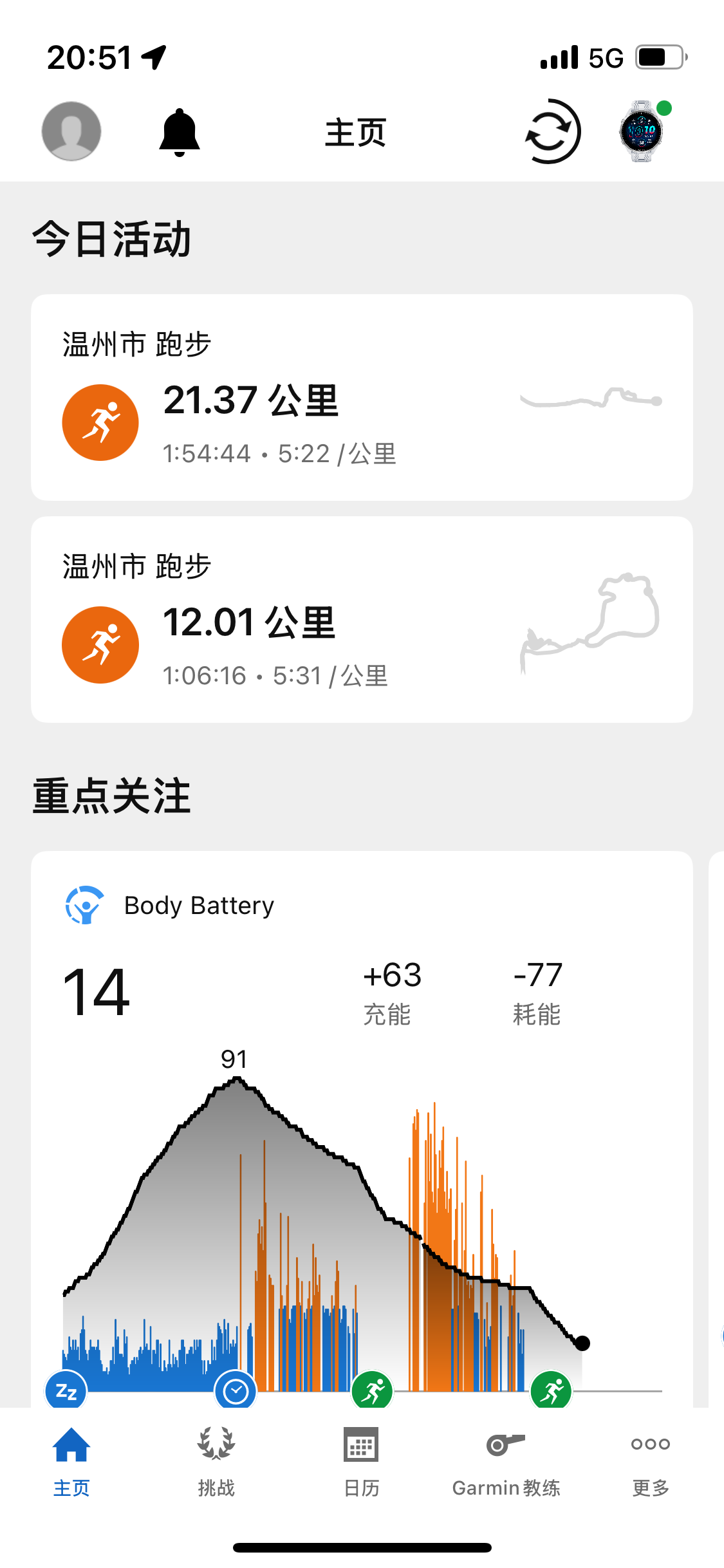Sync data with the refresh icon

(x=552, y=131)
